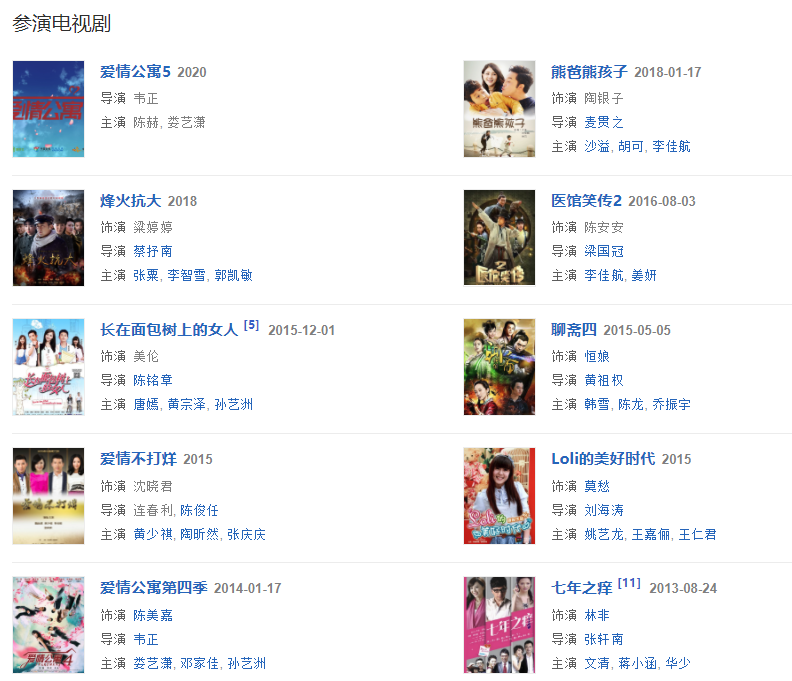Open reference footnote [5]
The width and height of the screenshot is (792, 681).
tap(251, 325)
